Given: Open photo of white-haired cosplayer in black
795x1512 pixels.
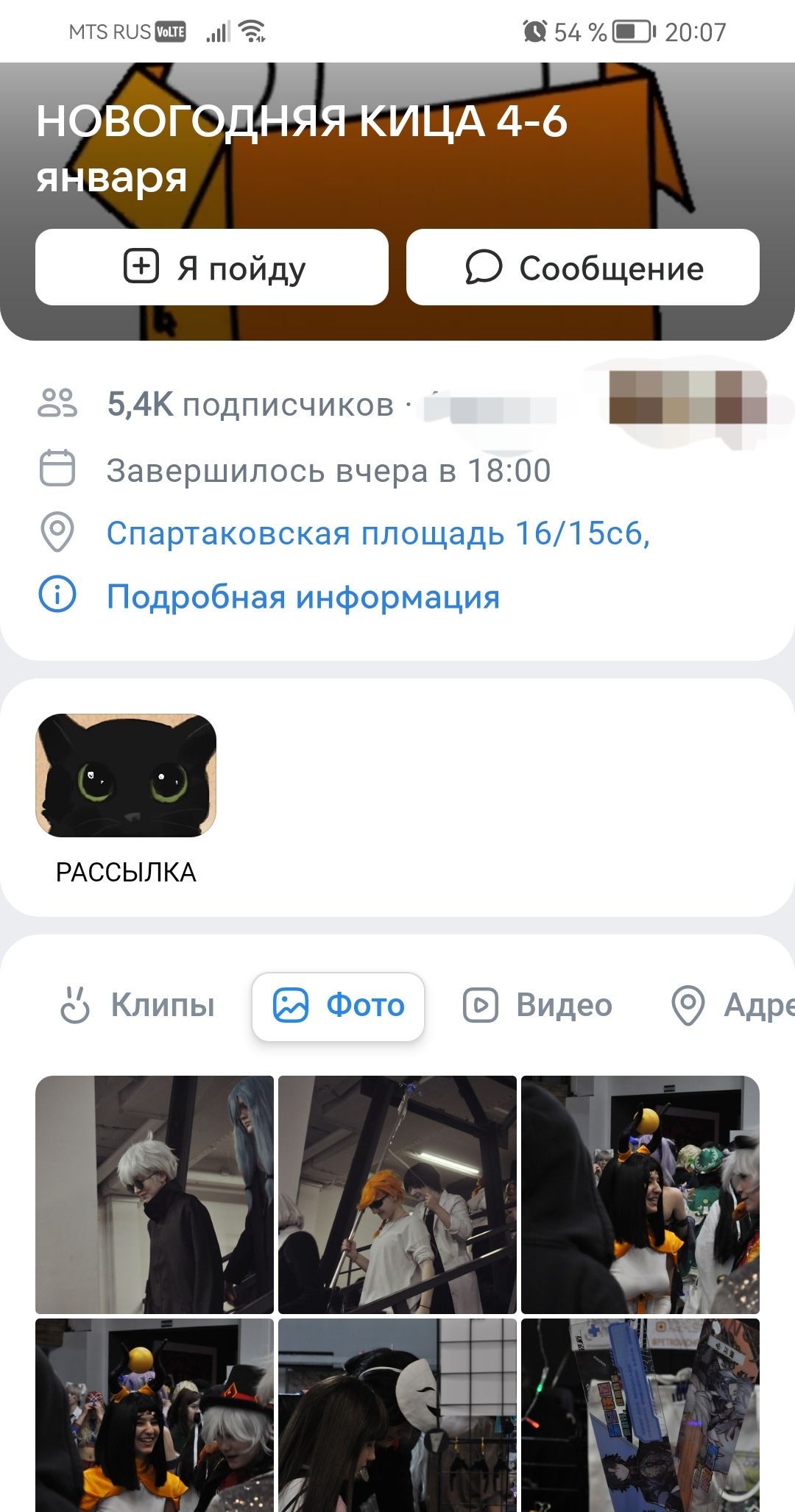Looking at the screenshot, I should pyautogui.click(x=155, y=1194).
